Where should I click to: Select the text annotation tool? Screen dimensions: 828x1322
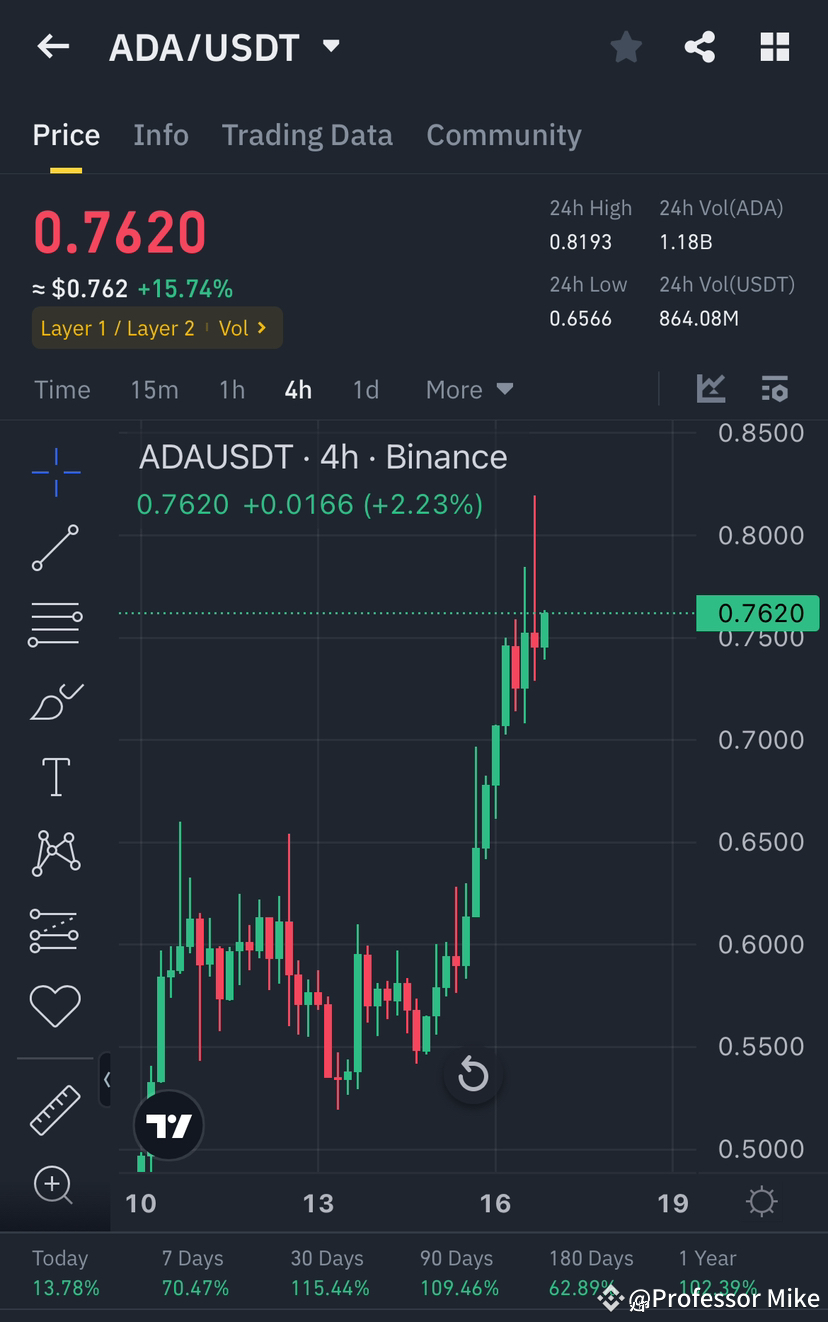pyautogui.click(x=55, y=776)
